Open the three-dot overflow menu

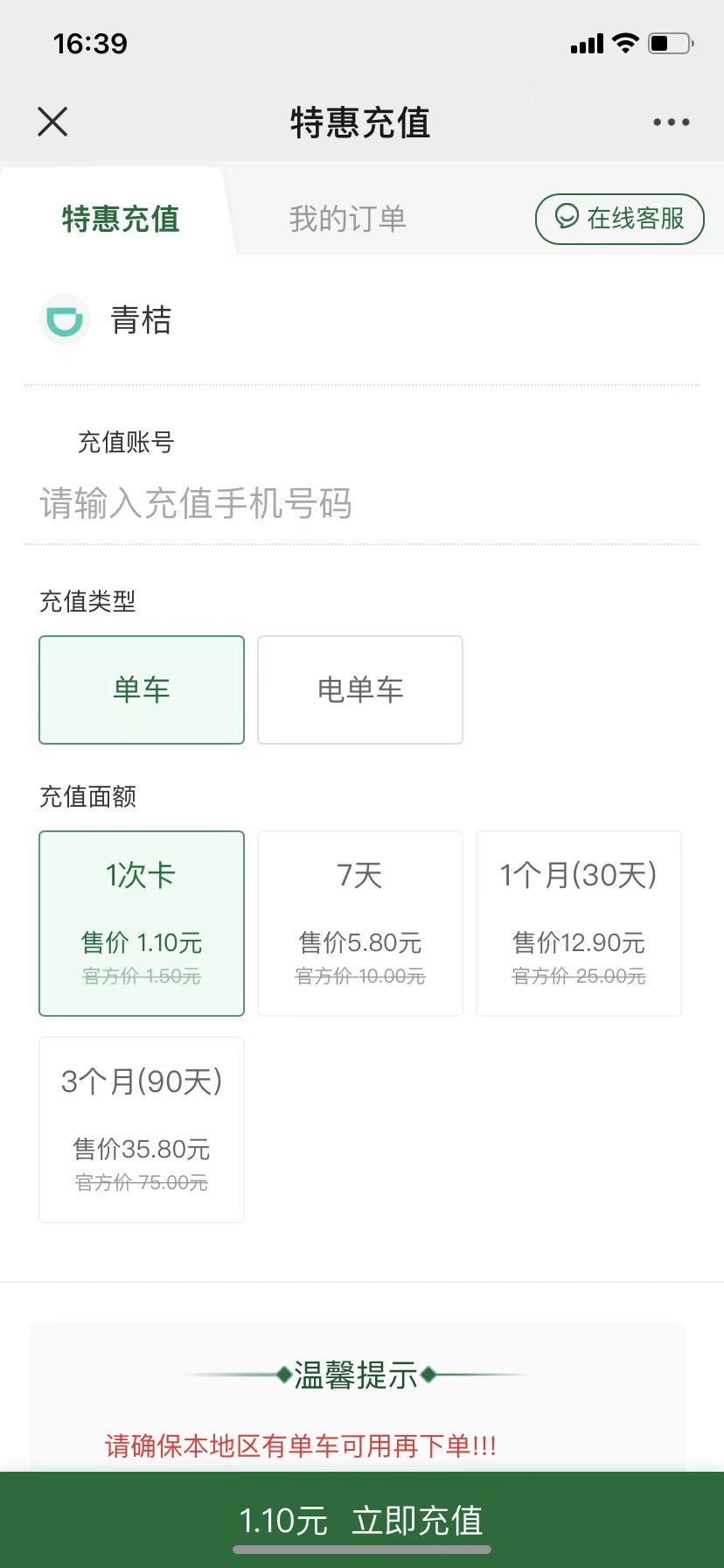(671, 122)
